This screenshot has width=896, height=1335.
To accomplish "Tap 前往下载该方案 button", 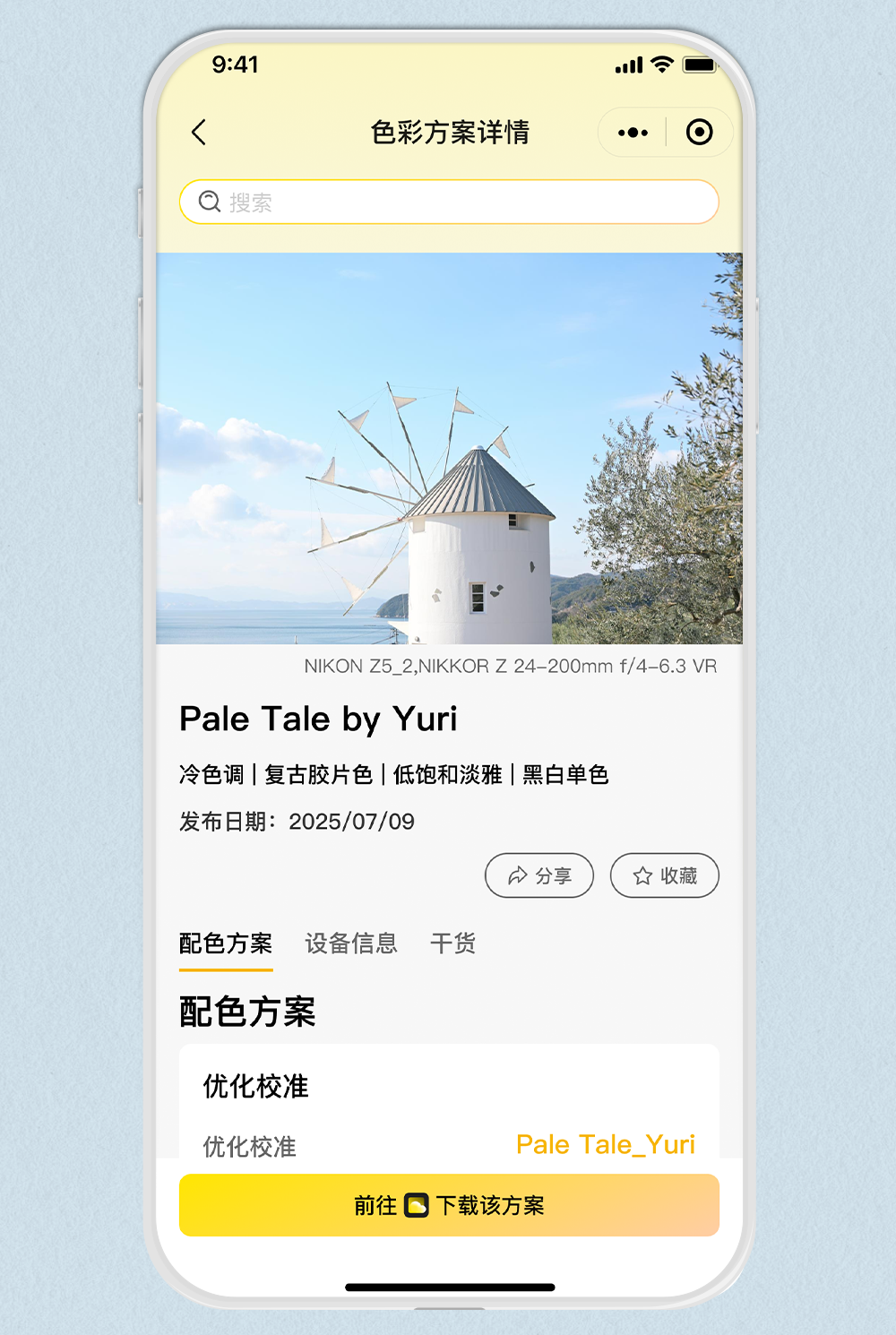I will (449, 1205).
